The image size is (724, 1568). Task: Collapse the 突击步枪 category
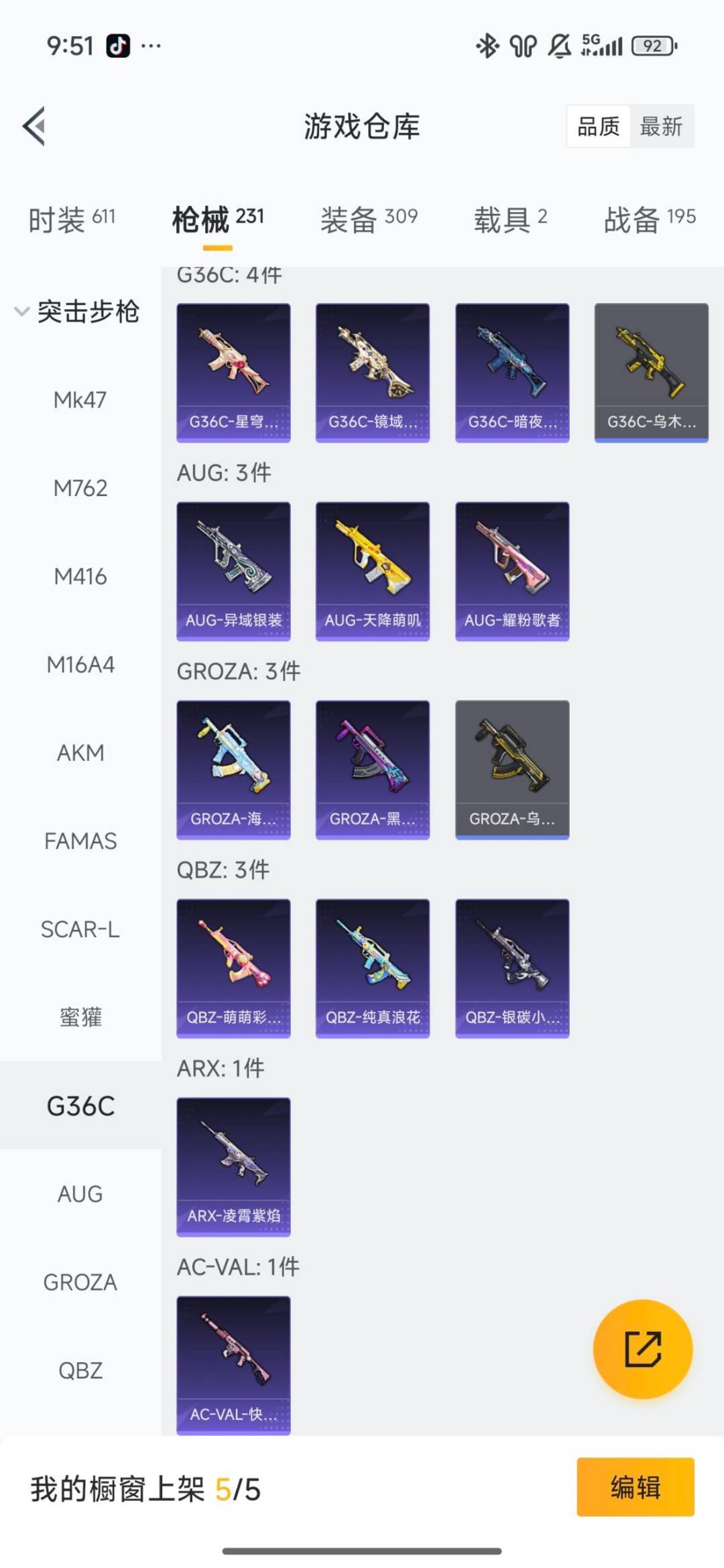(77, 312)
